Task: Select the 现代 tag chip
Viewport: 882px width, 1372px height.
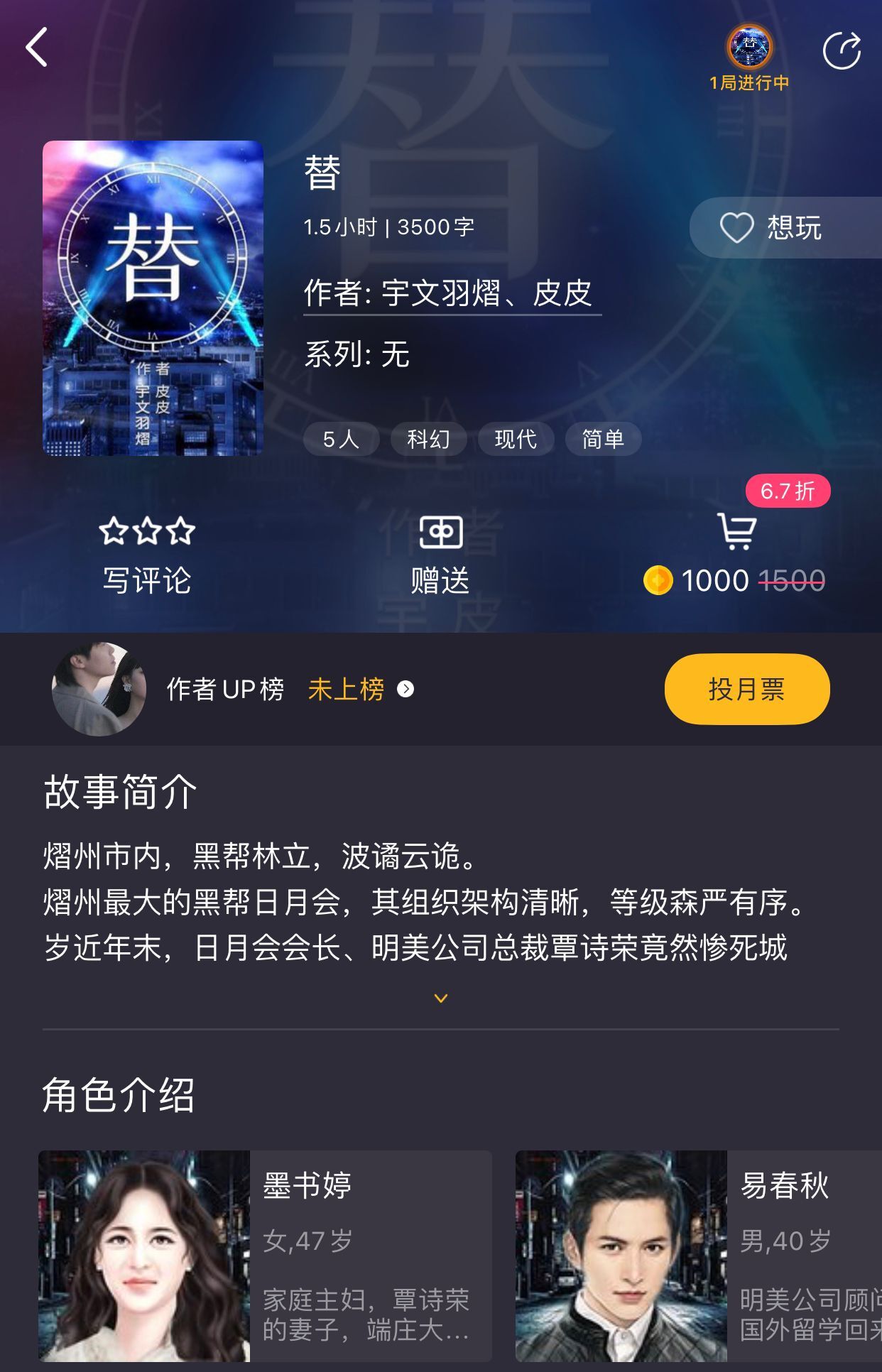Action: click(516, 439)
